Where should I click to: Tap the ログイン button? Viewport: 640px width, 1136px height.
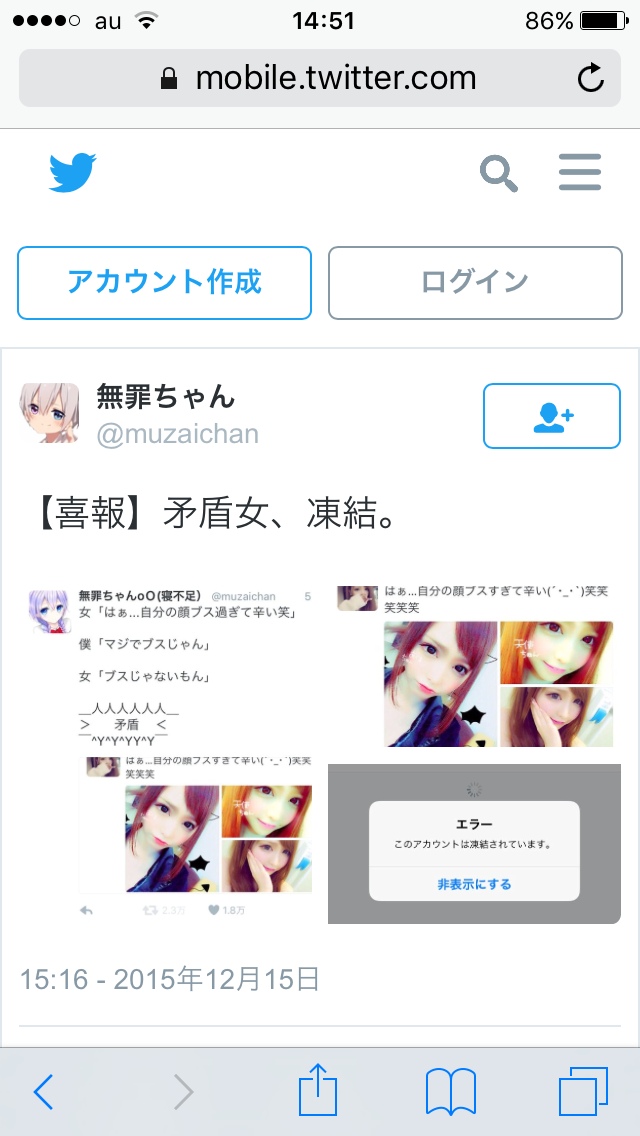click(475, 283)
